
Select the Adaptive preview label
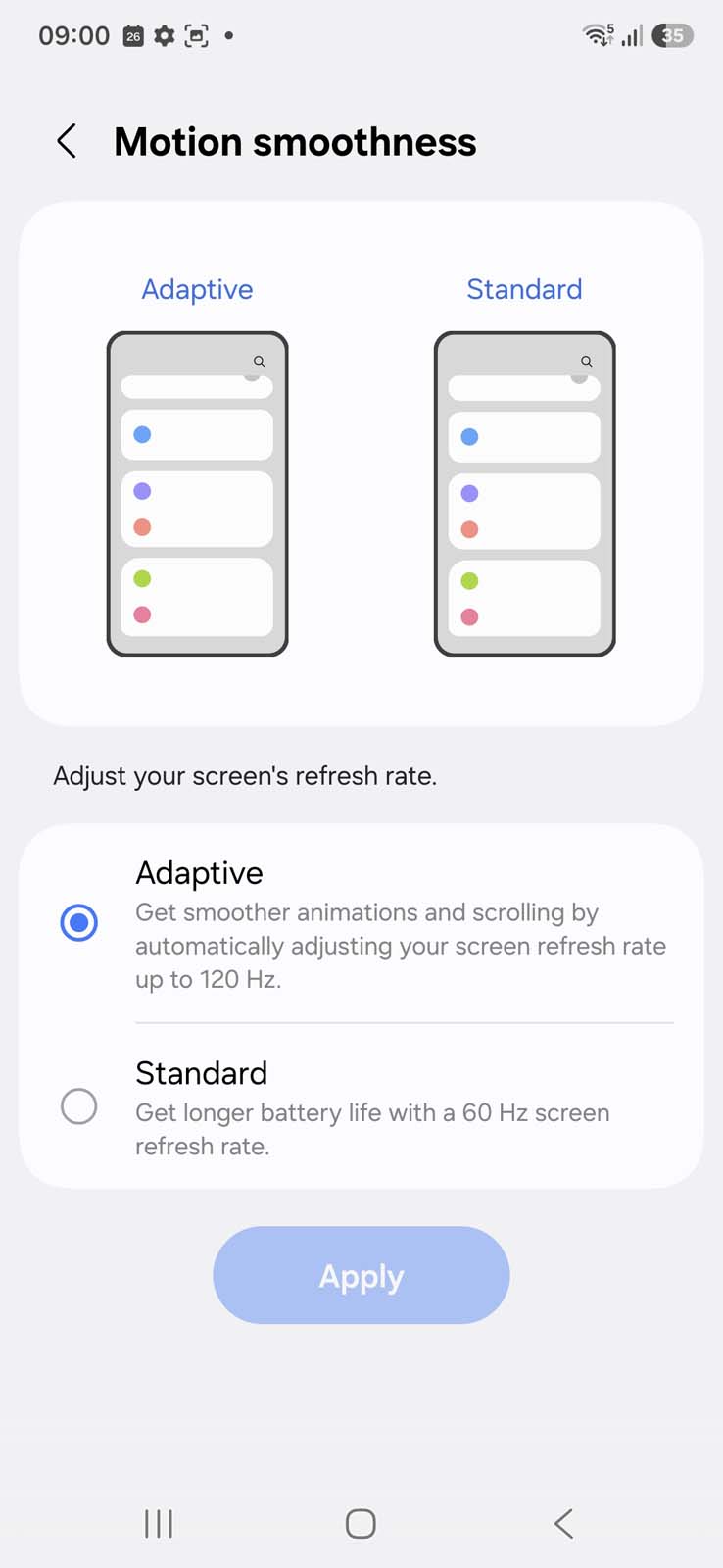[197, 289]
